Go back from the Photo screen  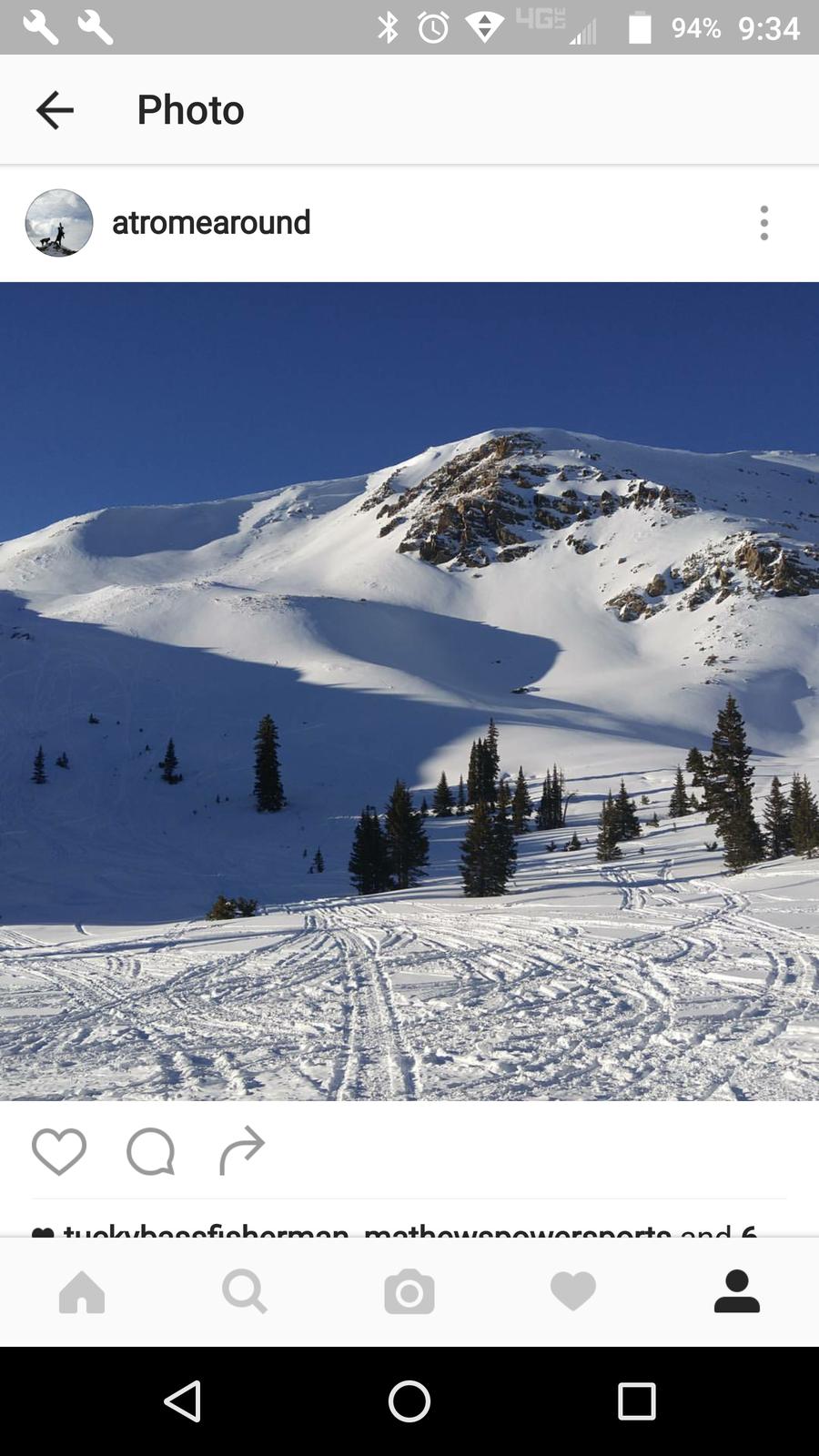[55, 110]
